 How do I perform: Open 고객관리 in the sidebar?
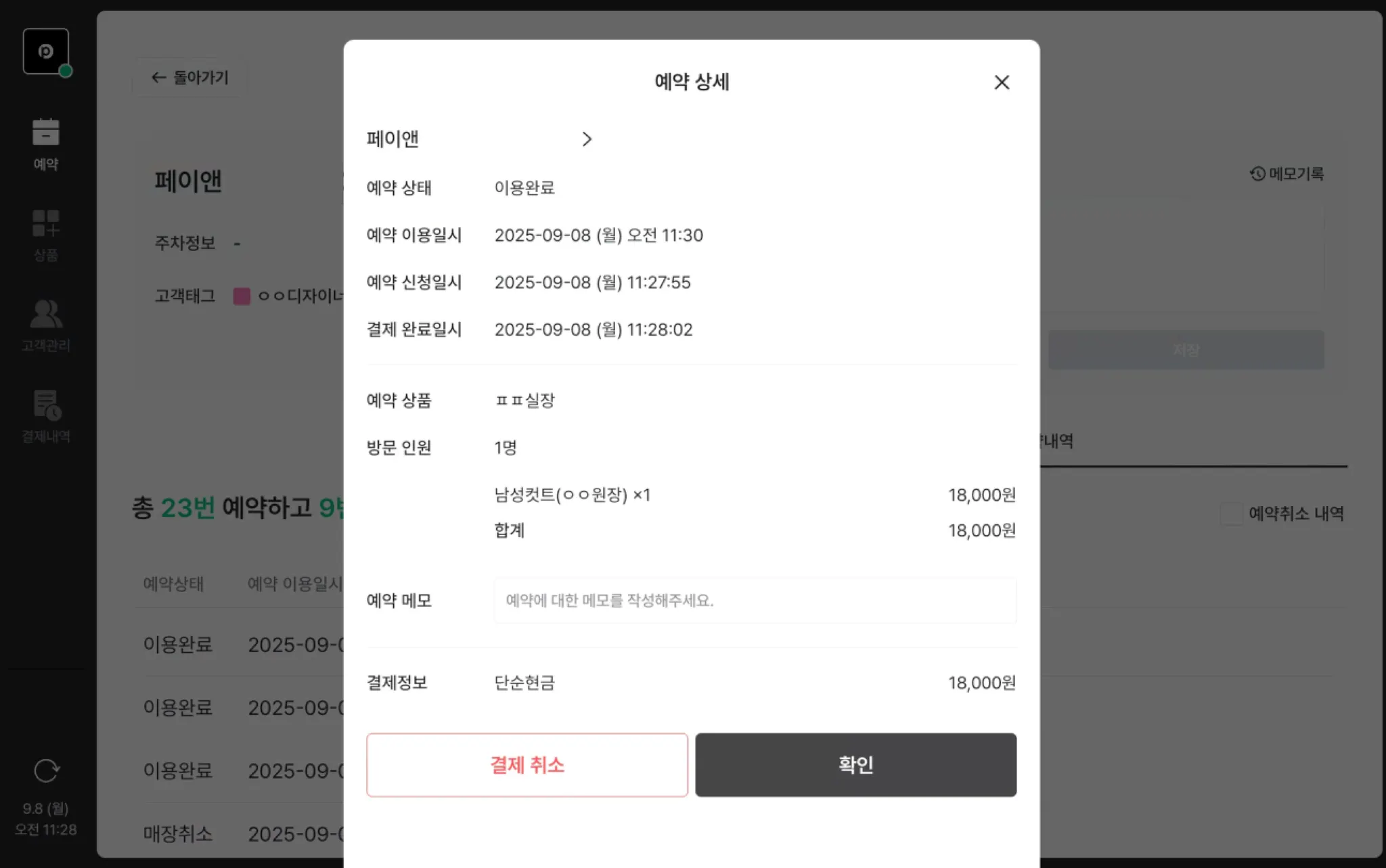(x=46, y=325)
